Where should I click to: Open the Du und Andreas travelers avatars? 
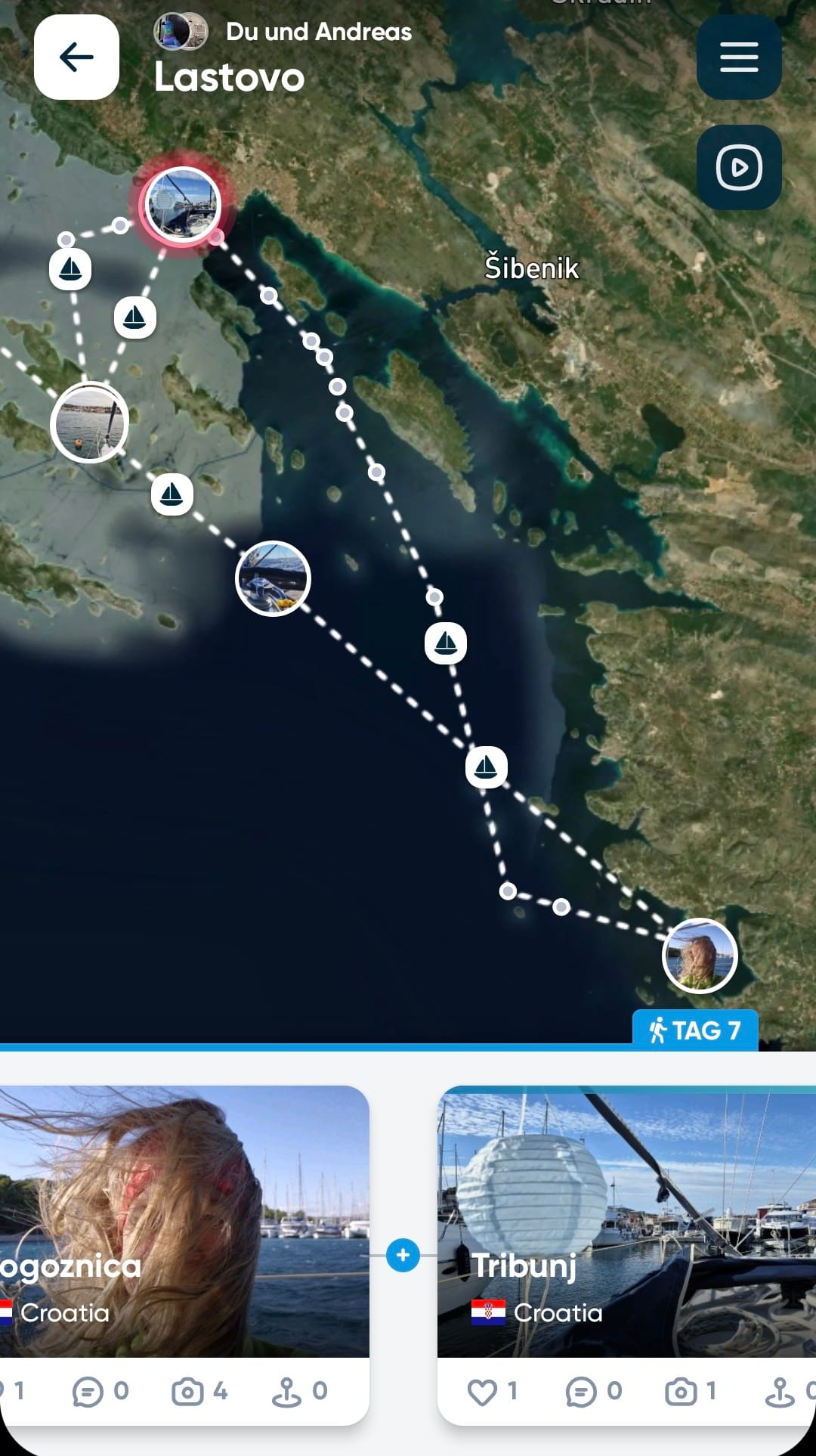181,32
